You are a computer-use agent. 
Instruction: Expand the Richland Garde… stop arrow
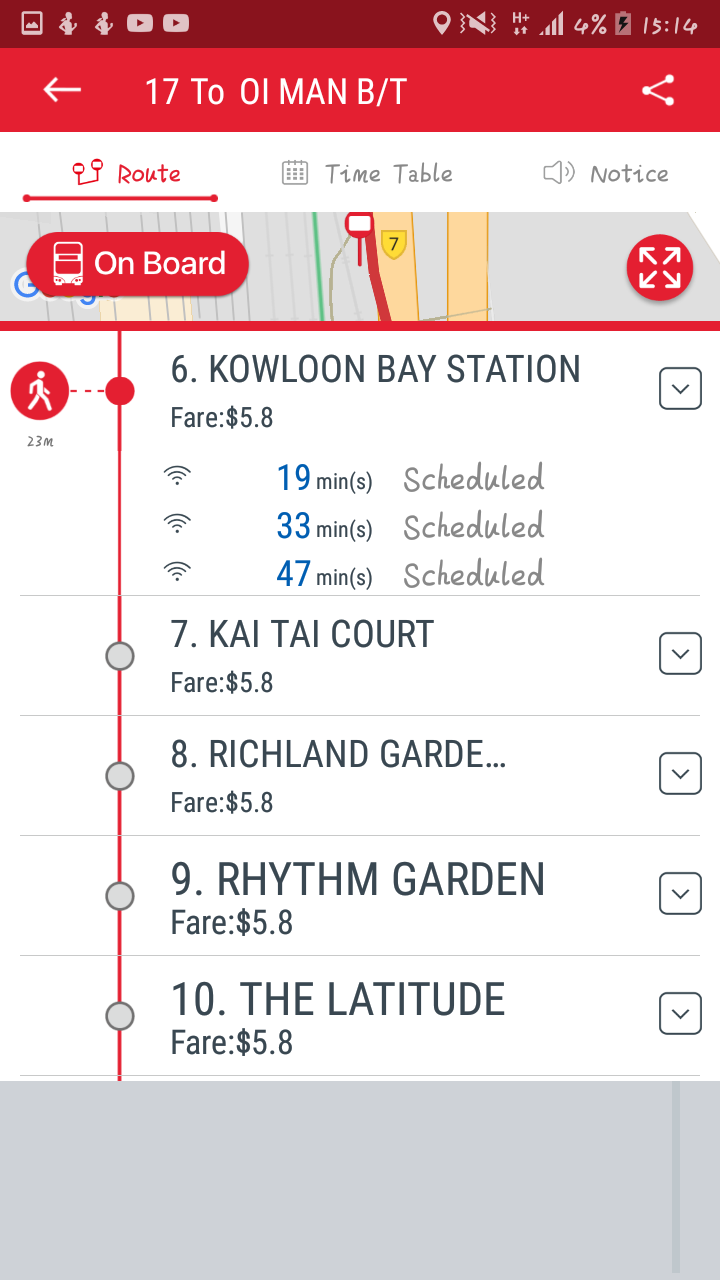pos(680,774)
